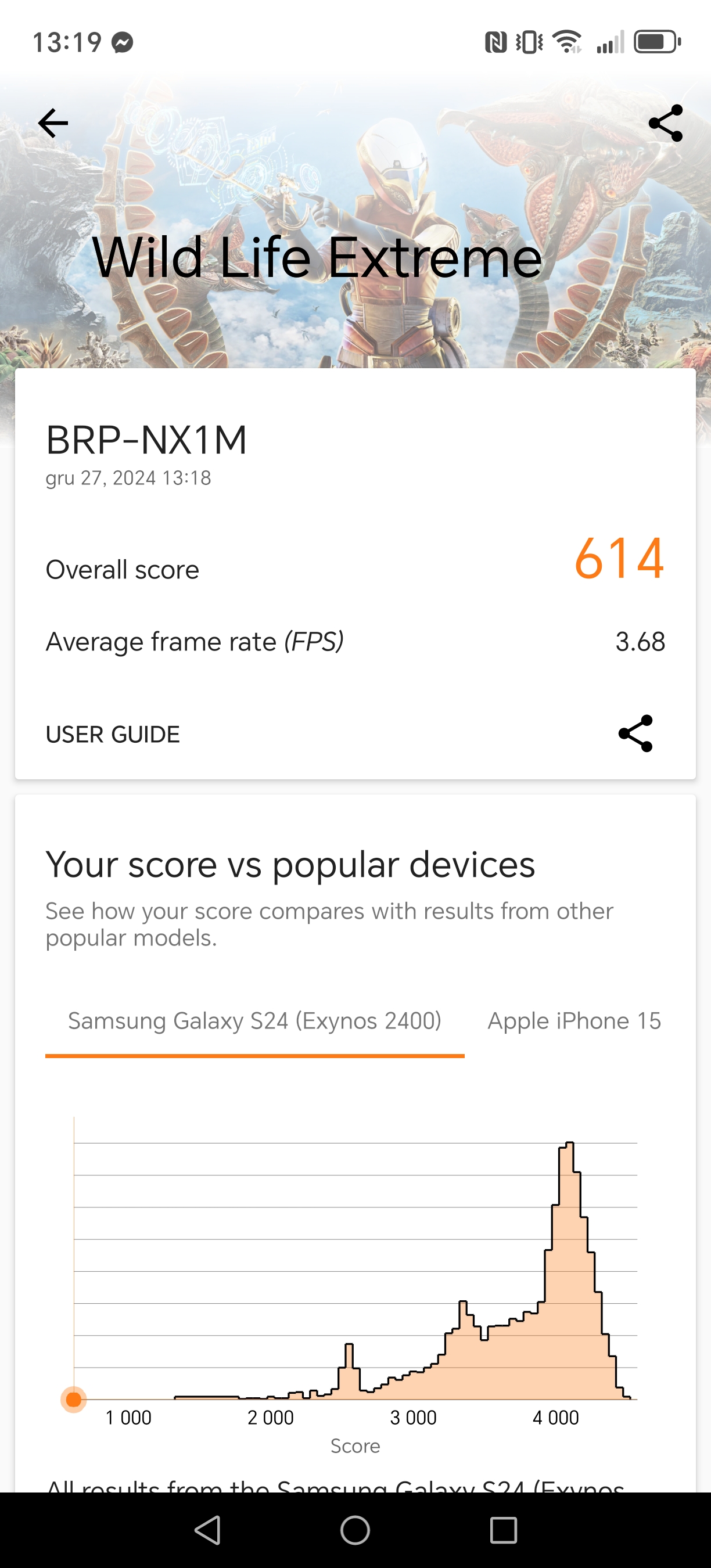
Task: Open the USER GUIDE
Action: click(x=113, y=734)
